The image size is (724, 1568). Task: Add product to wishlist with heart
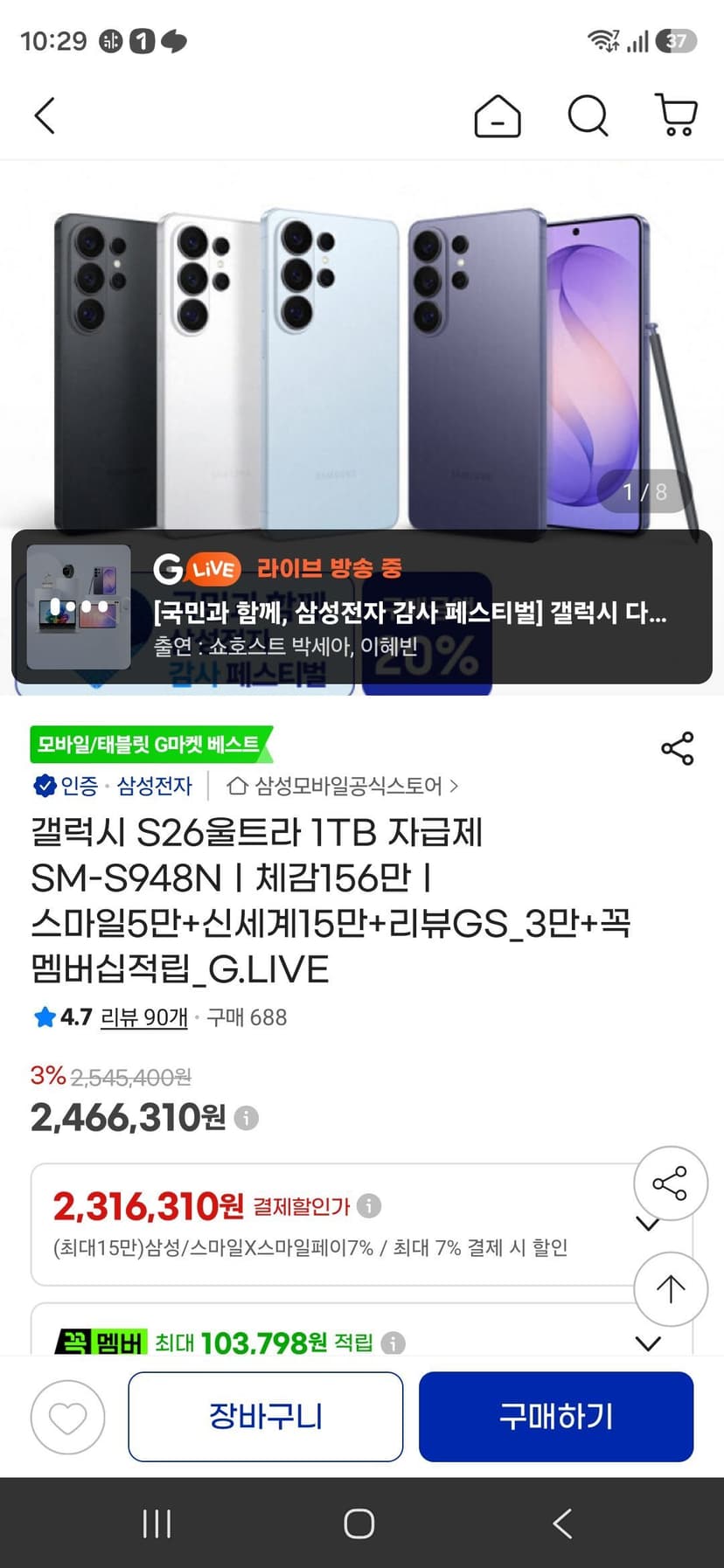coord(67,1417)
